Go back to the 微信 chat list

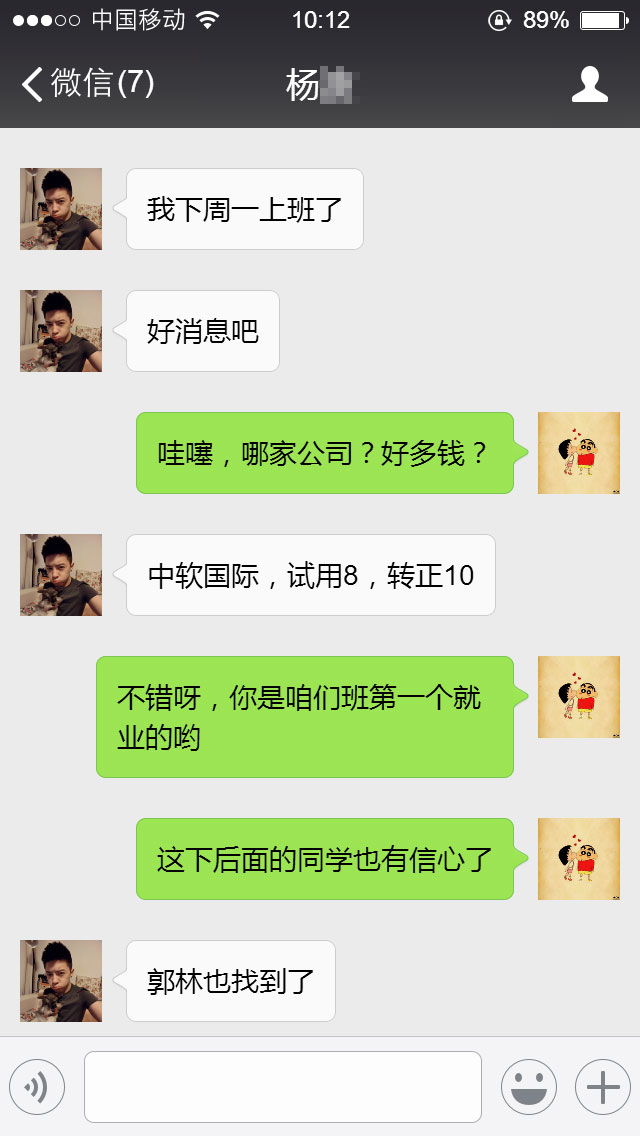[x=88, y=84]
